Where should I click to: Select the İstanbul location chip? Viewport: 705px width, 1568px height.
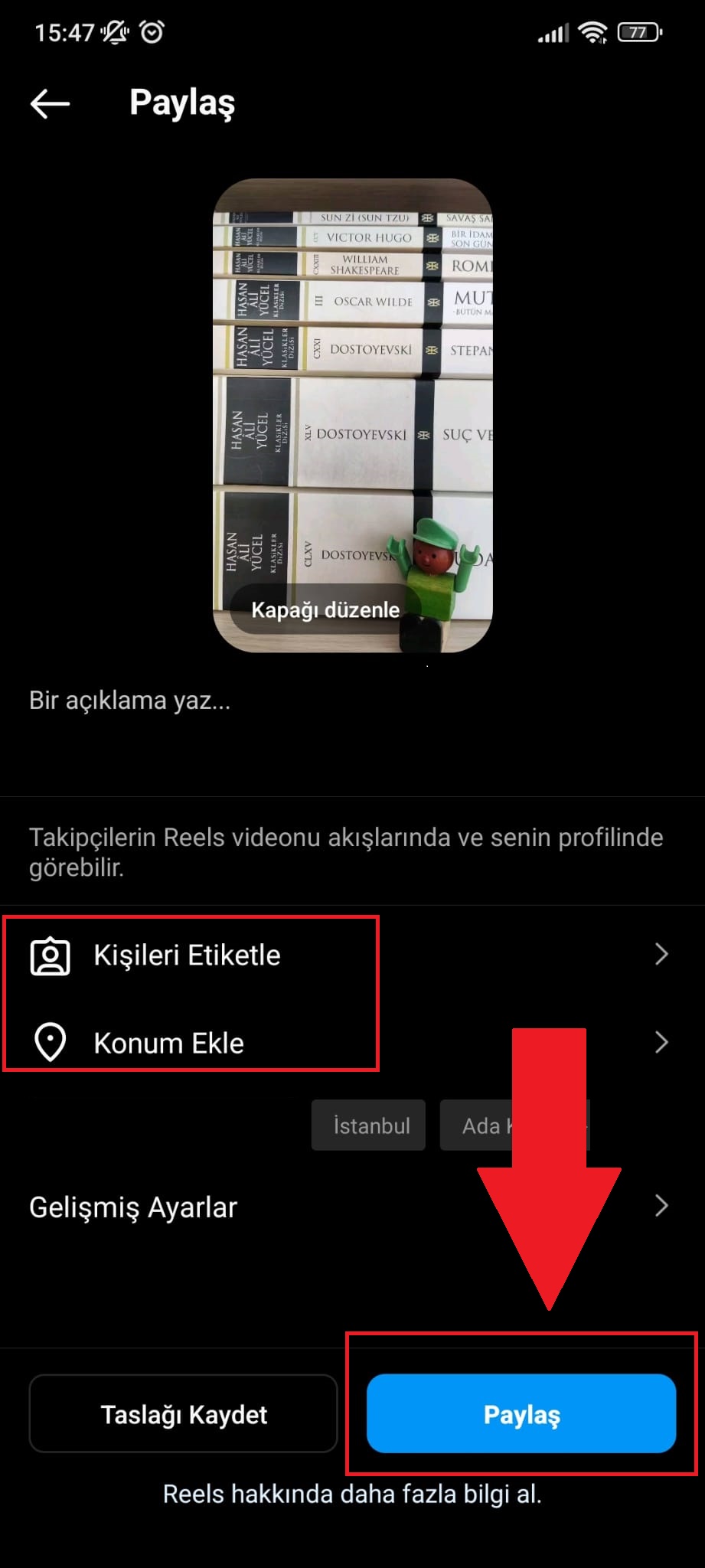point(369,1126)
